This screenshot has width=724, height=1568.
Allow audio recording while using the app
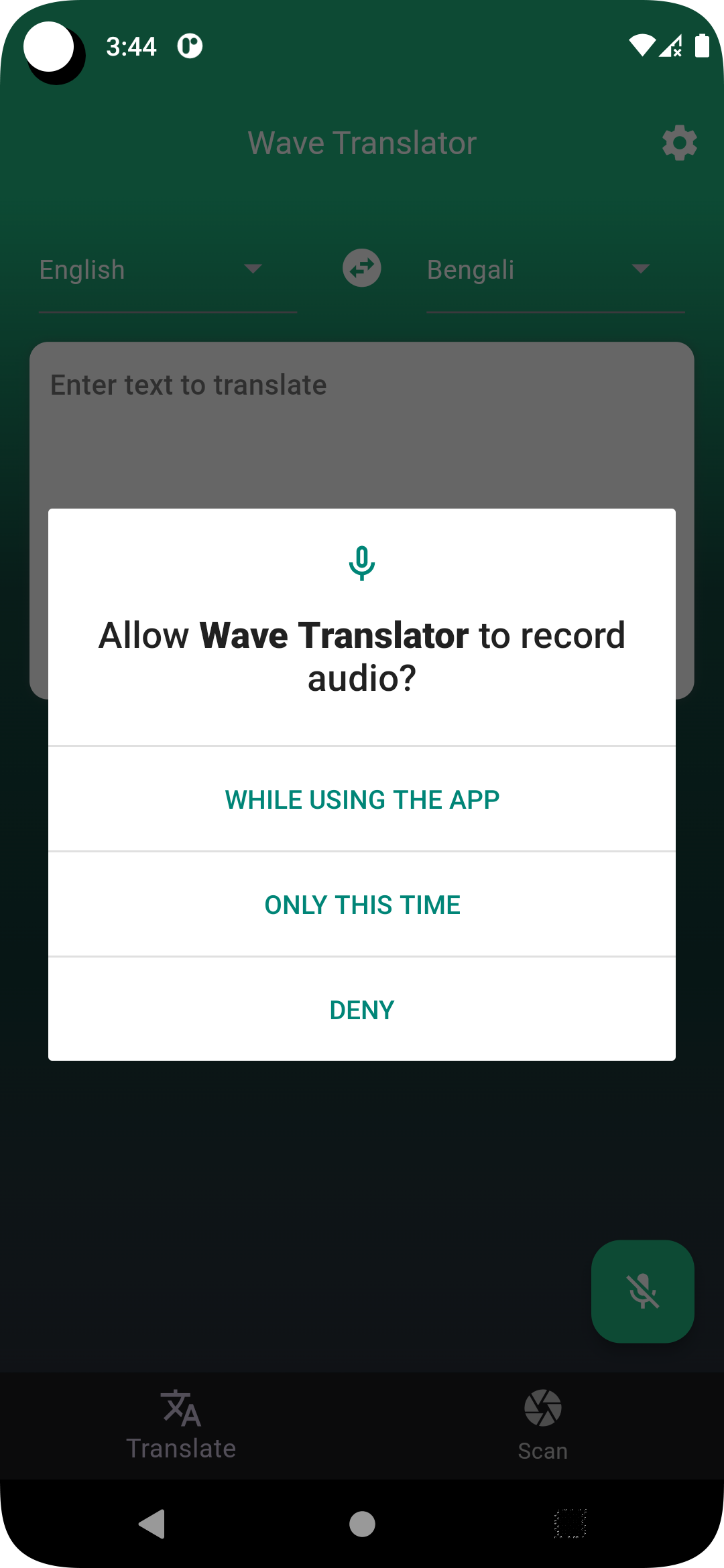point(362,799)
